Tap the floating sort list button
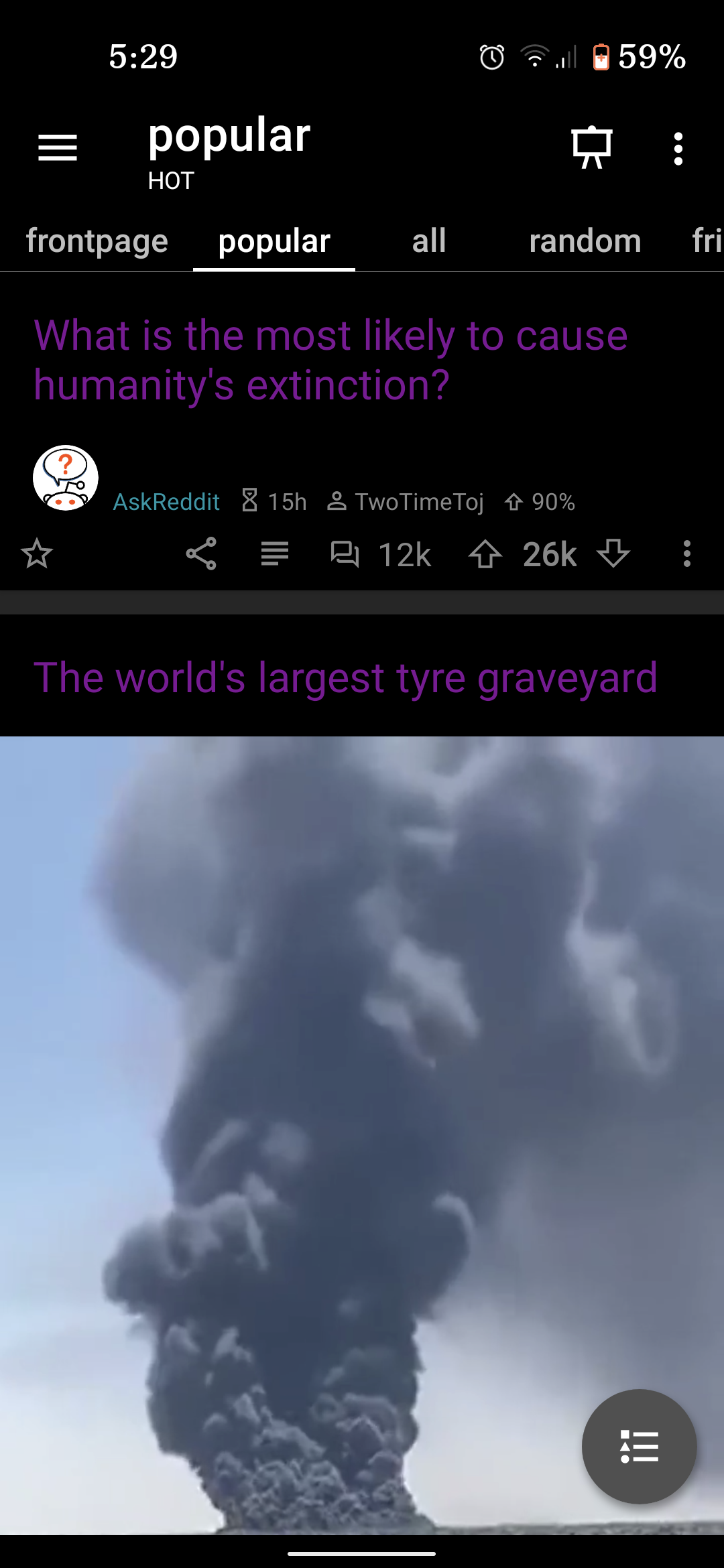This screenshot has width=724, height=1568. click(639, 1446)
